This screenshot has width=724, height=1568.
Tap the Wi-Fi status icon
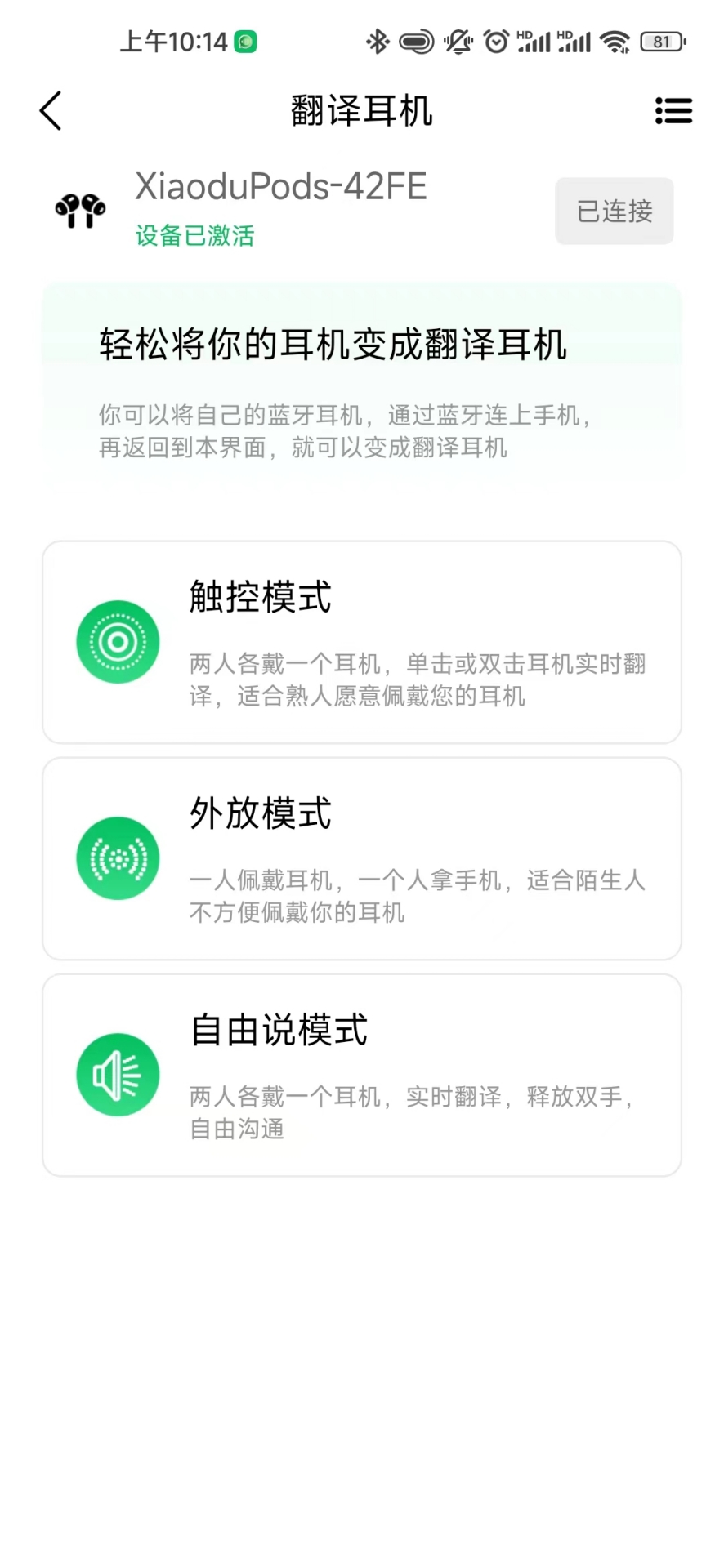point(615,41)
